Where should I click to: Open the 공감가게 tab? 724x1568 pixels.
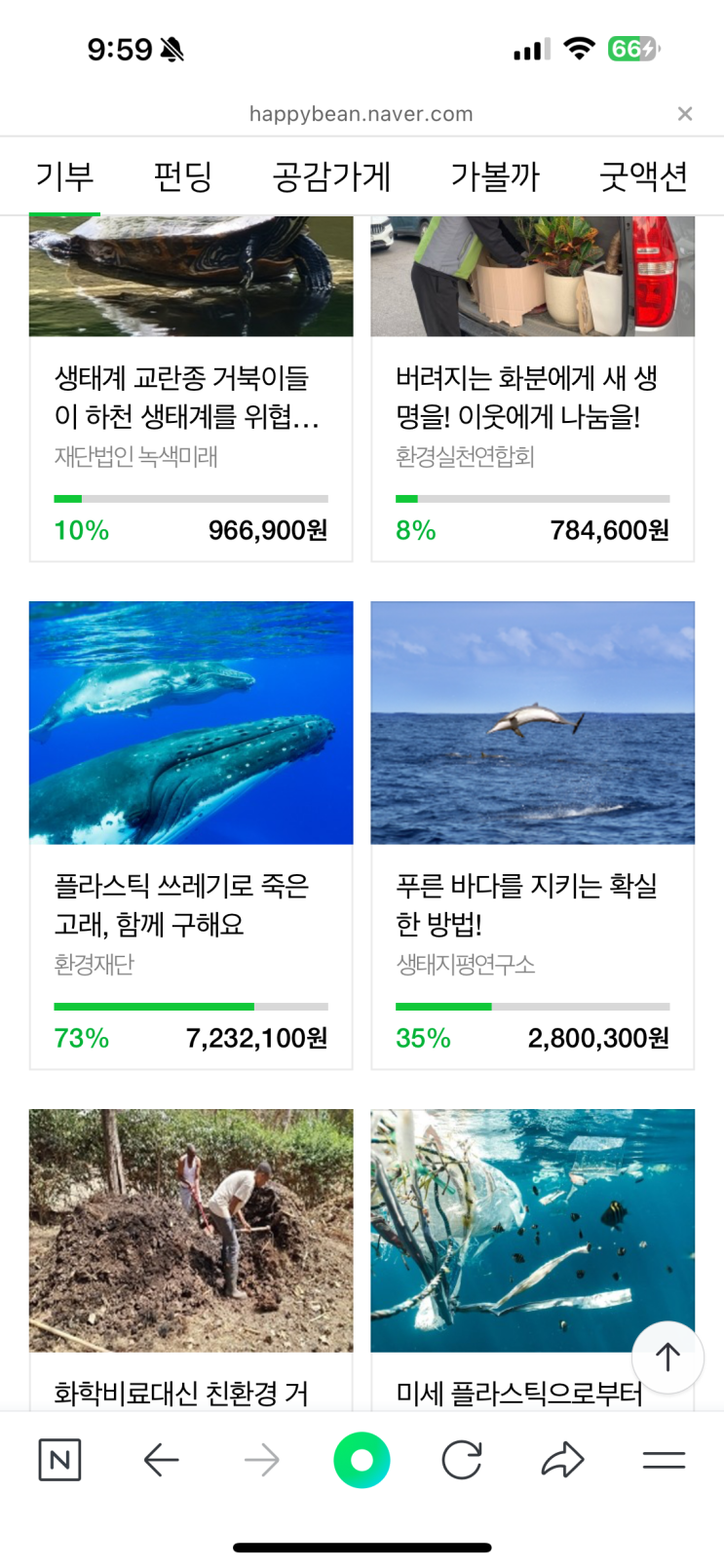point(331,176)
